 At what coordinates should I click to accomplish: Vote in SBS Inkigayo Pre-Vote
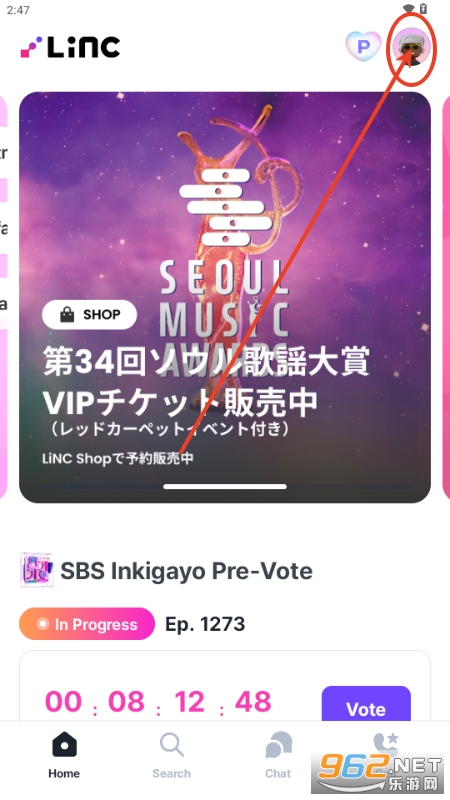[366, 706]
